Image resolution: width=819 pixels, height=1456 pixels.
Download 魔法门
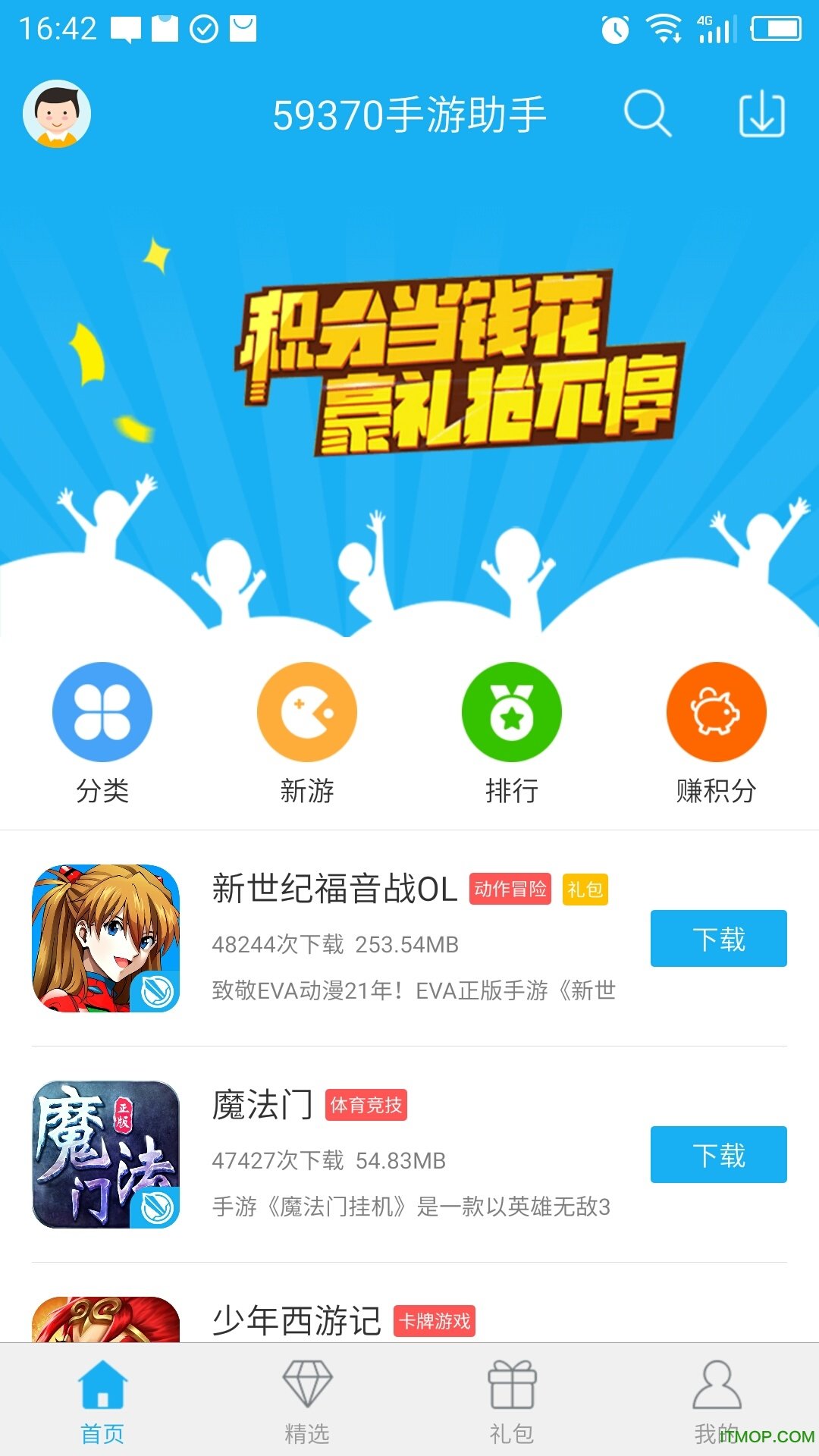(x=718, y=1155)
